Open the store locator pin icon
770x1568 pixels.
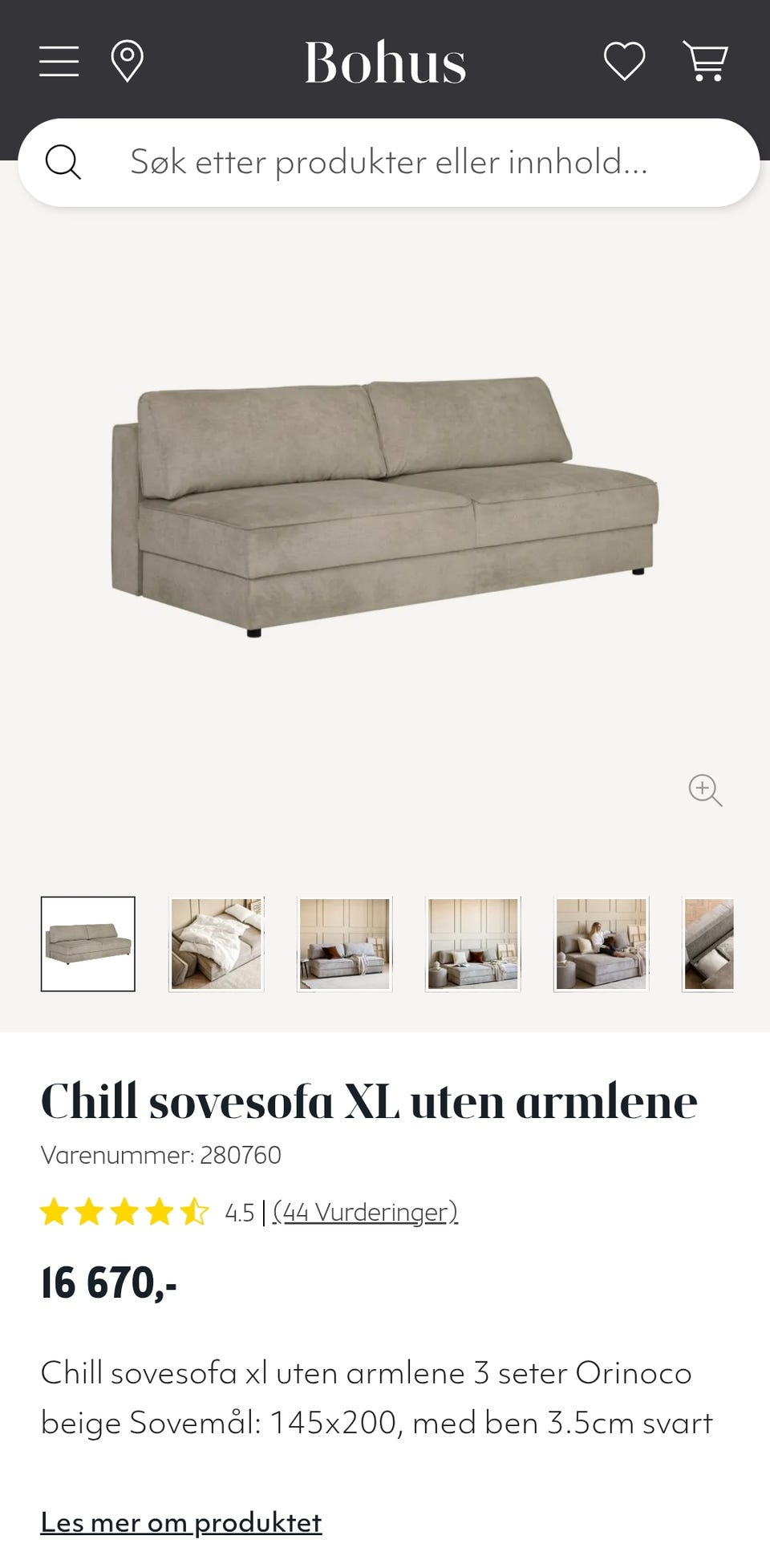tap(128, 61)
